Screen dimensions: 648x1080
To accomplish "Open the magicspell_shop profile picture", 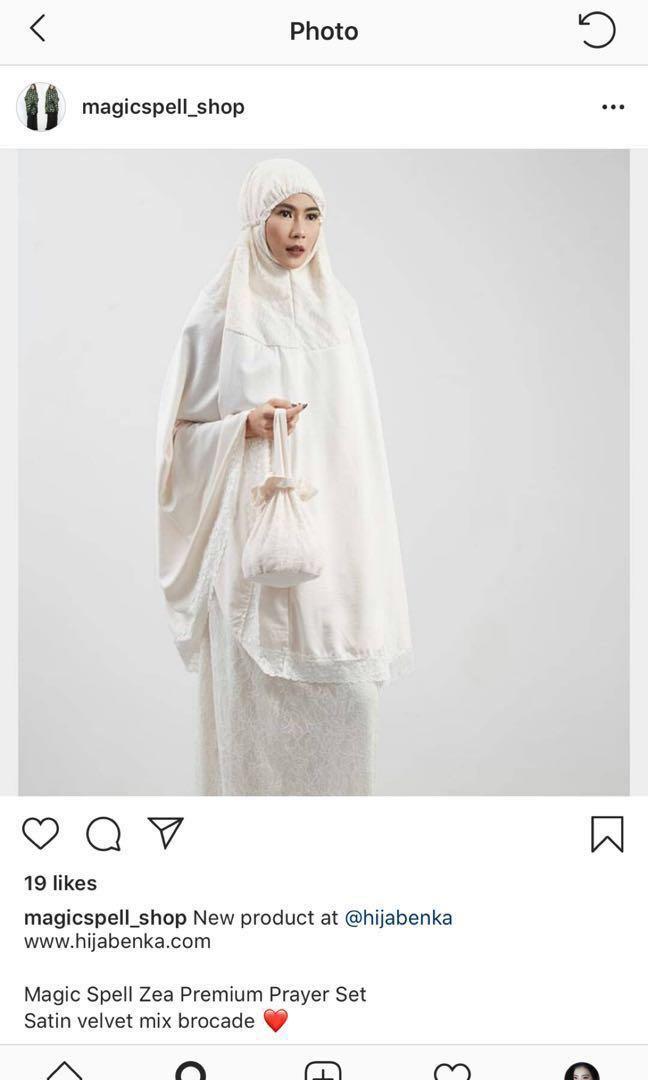I will [41, 107].
